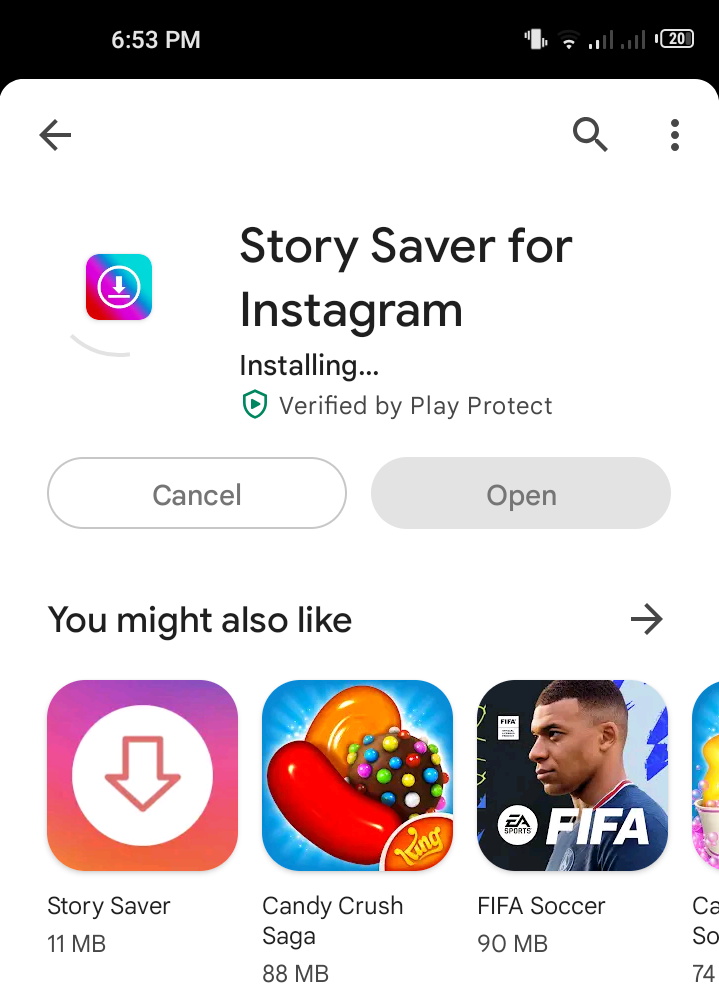The width and height of the screenshot is (719, 993).
Task: Expand the You might also like section
Action: (x=647, y=619)
